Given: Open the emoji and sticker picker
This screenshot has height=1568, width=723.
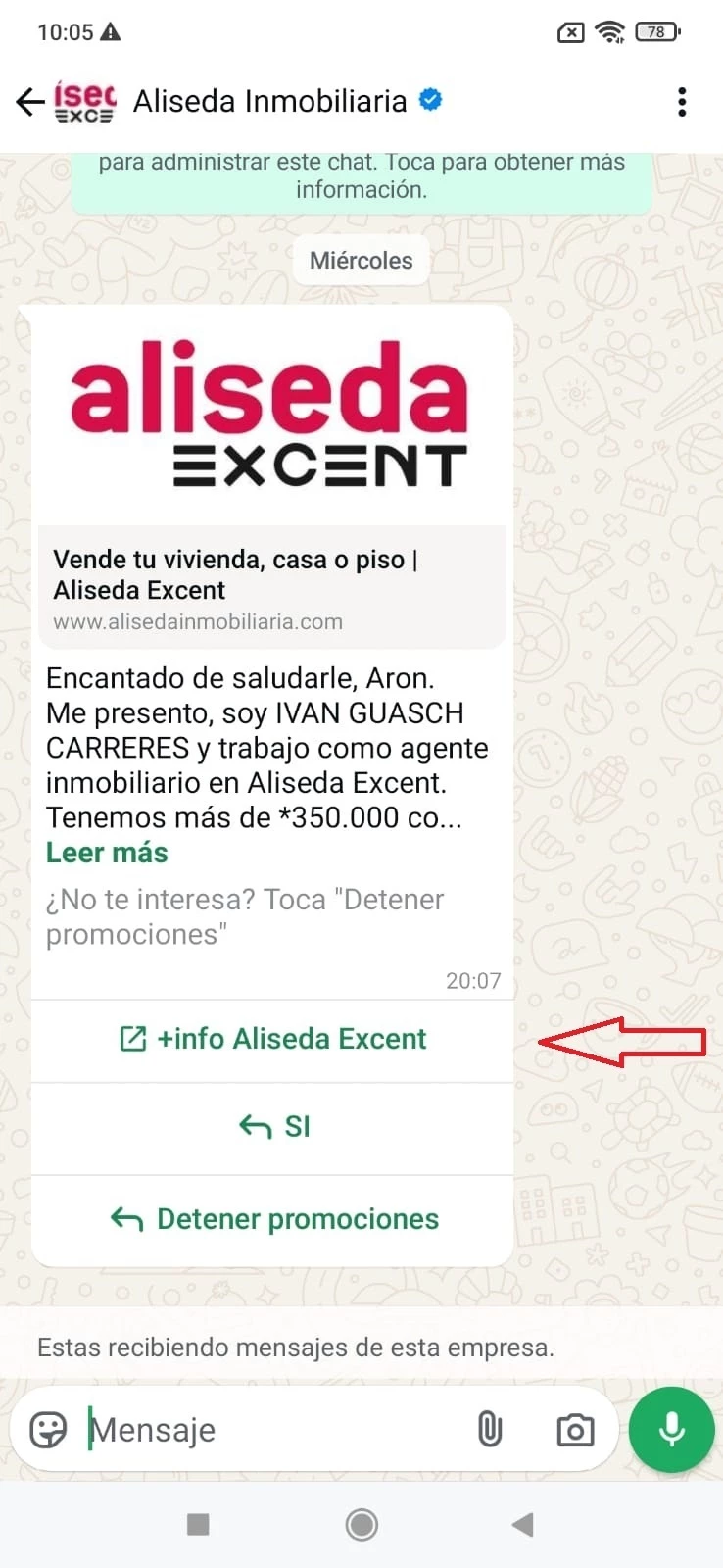Looking at the screenshot, I should (48, 1431).
